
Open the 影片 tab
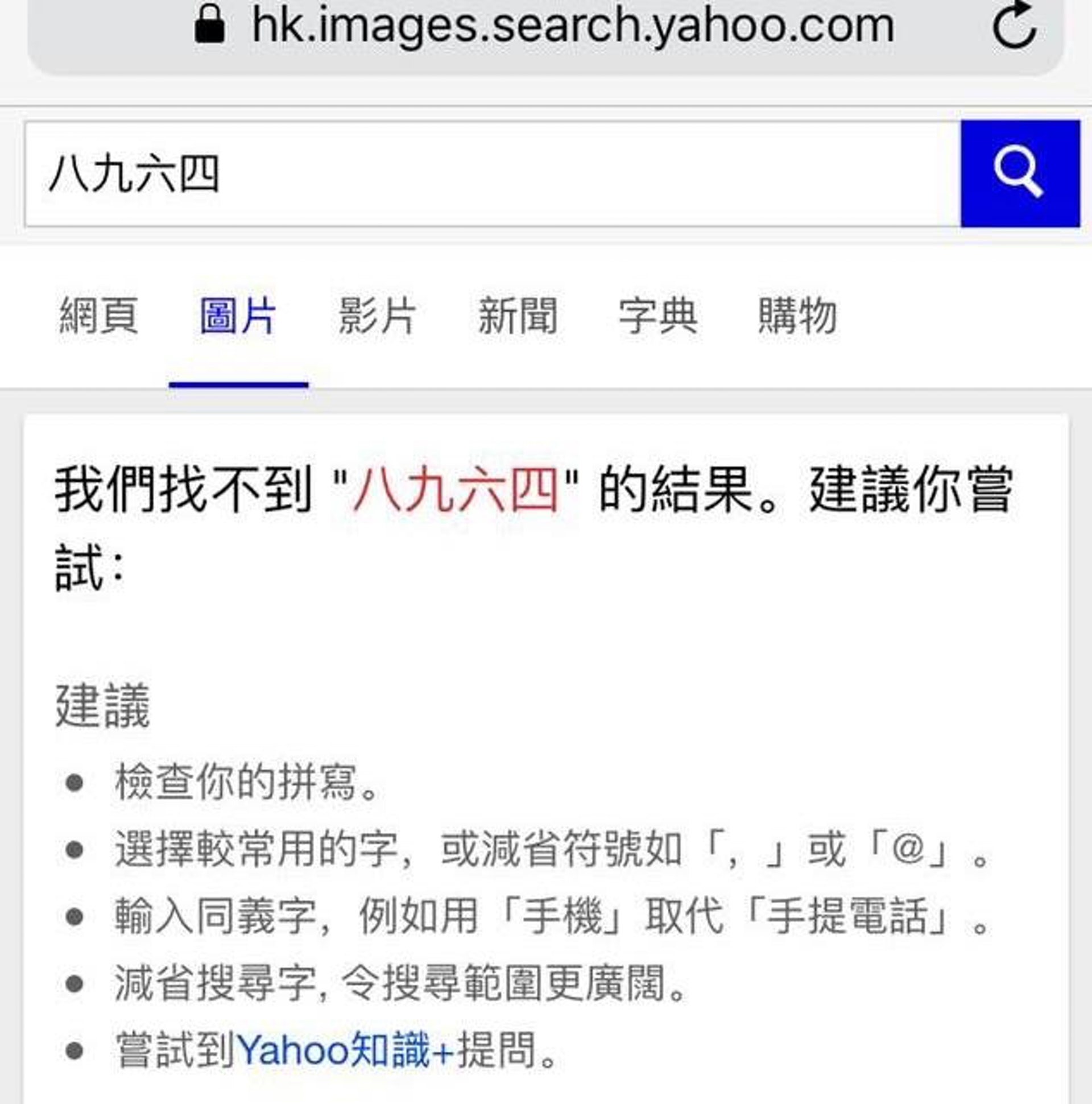(377, 316)
